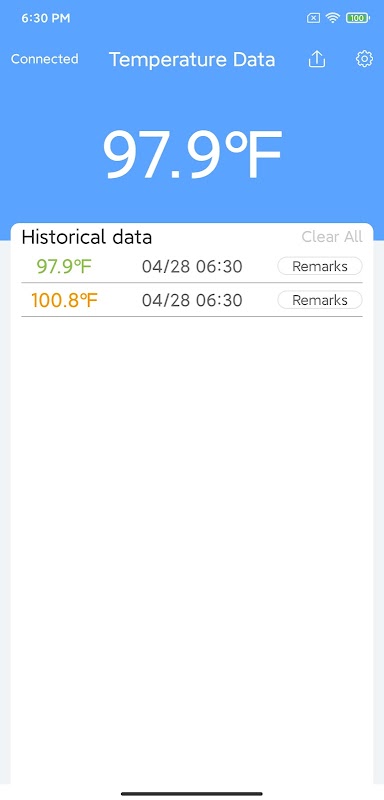Open the settings gear
This screenshot has height=800, width=384.
(364, 59)
